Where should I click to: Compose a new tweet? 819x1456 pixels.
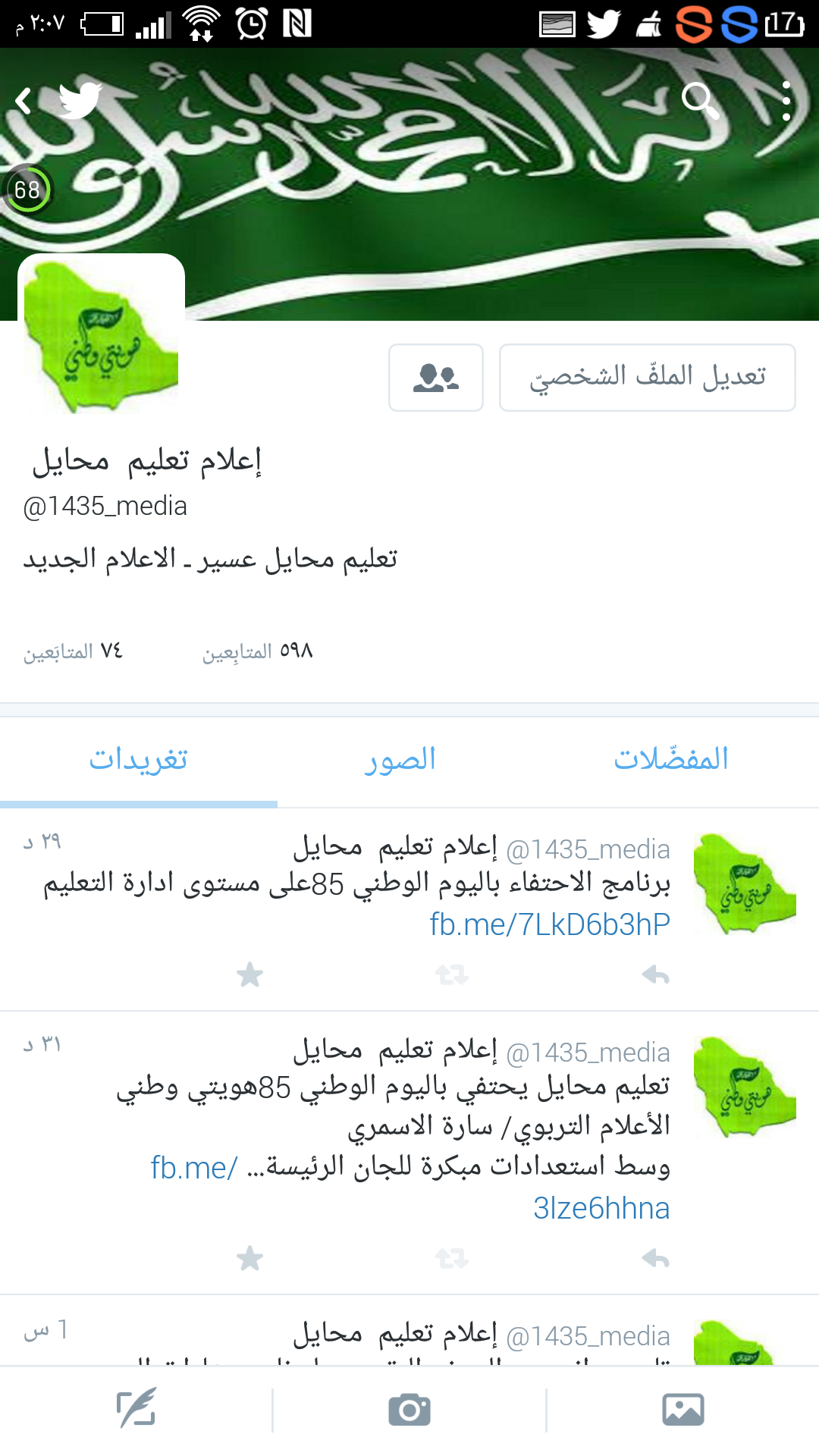click(x=136, y=1410)
